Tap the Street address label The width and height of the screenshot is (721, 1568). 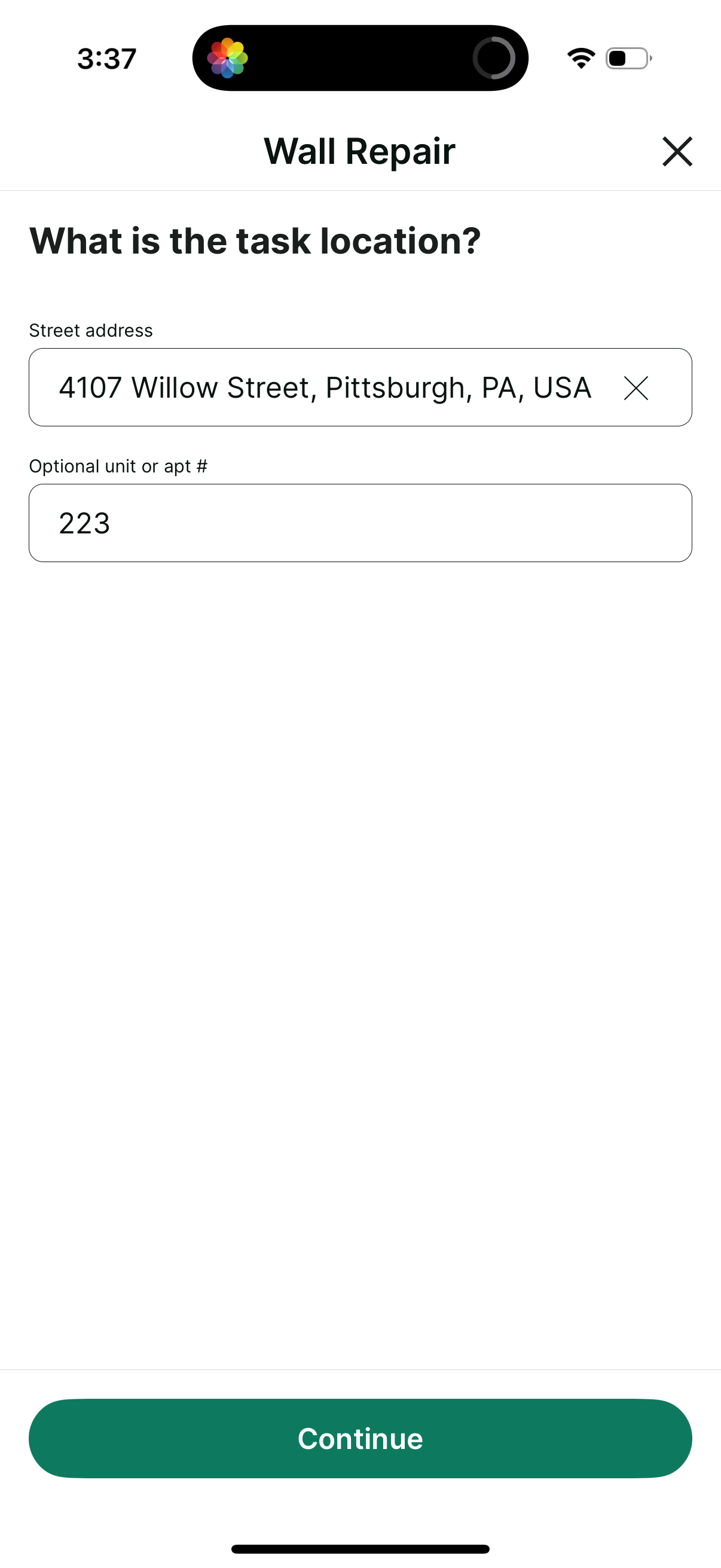click(x=91, y=330)
